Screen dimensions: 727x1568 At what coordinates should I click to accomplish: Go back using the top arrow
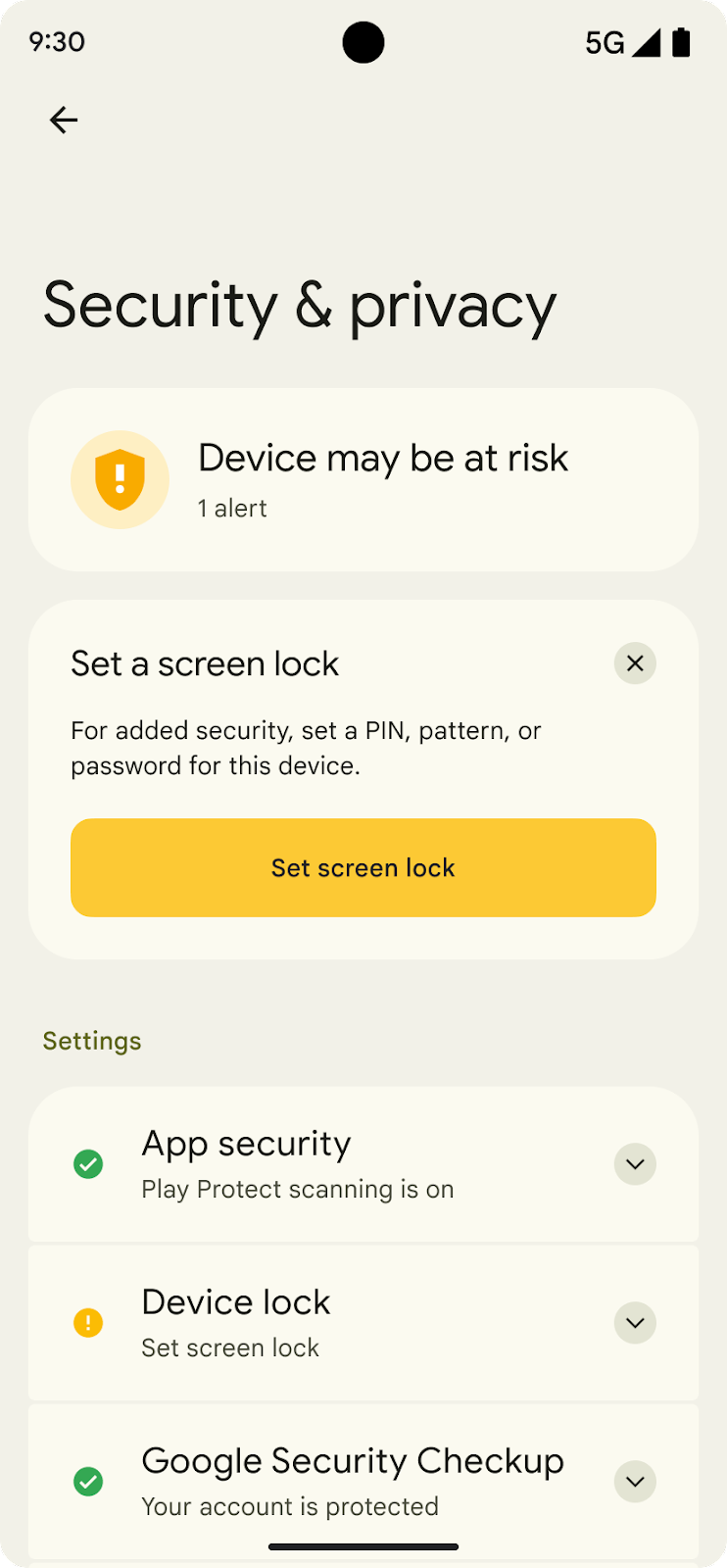coord(64,120)
